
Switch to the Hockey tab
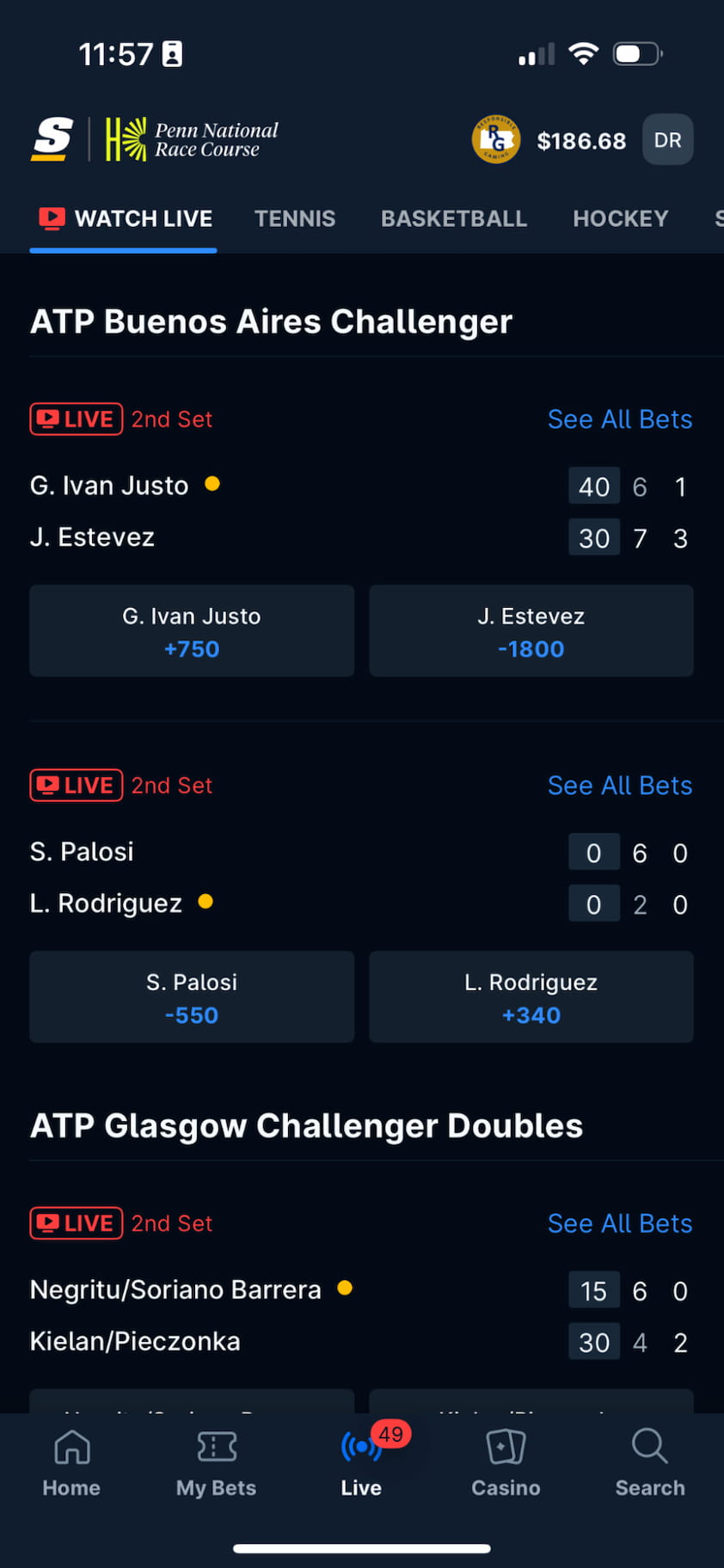point(620,218)
